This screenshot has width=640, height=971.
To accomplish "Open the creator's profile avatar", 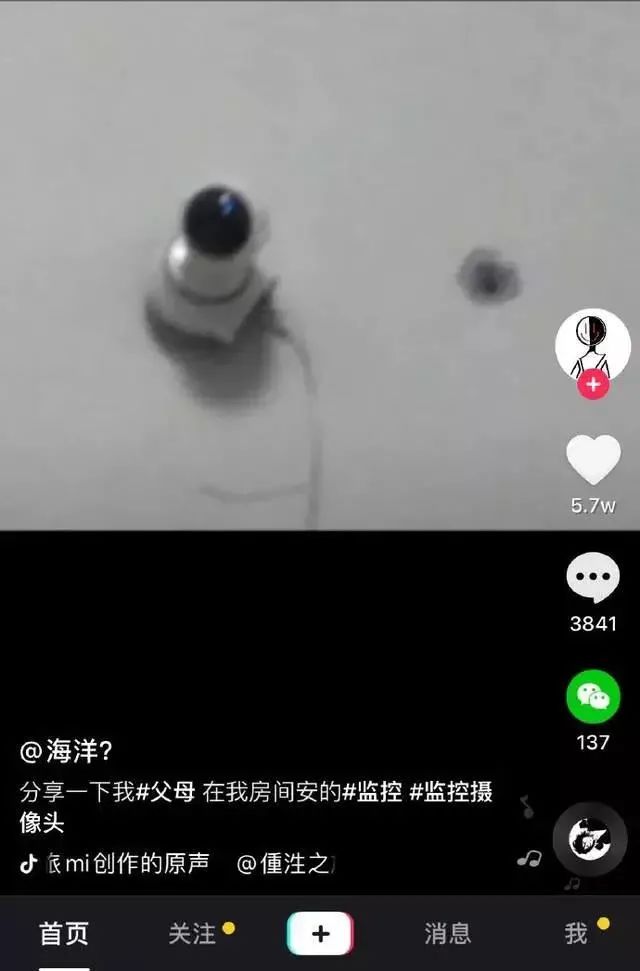I will (x=592, y=344).
